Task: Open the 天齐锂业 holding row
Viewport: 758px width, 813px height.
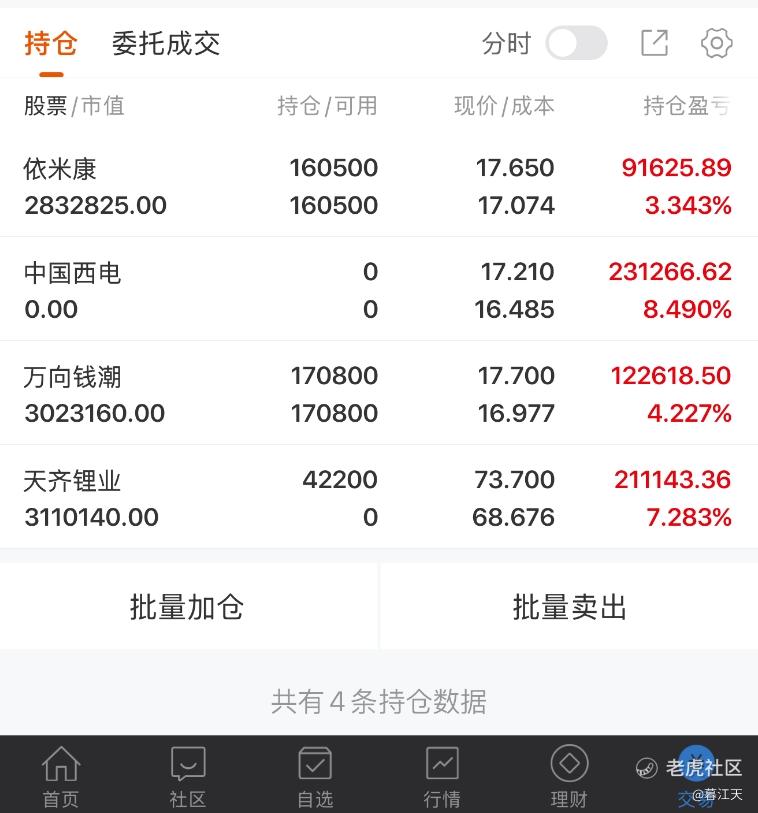Action: pos(378,498)
